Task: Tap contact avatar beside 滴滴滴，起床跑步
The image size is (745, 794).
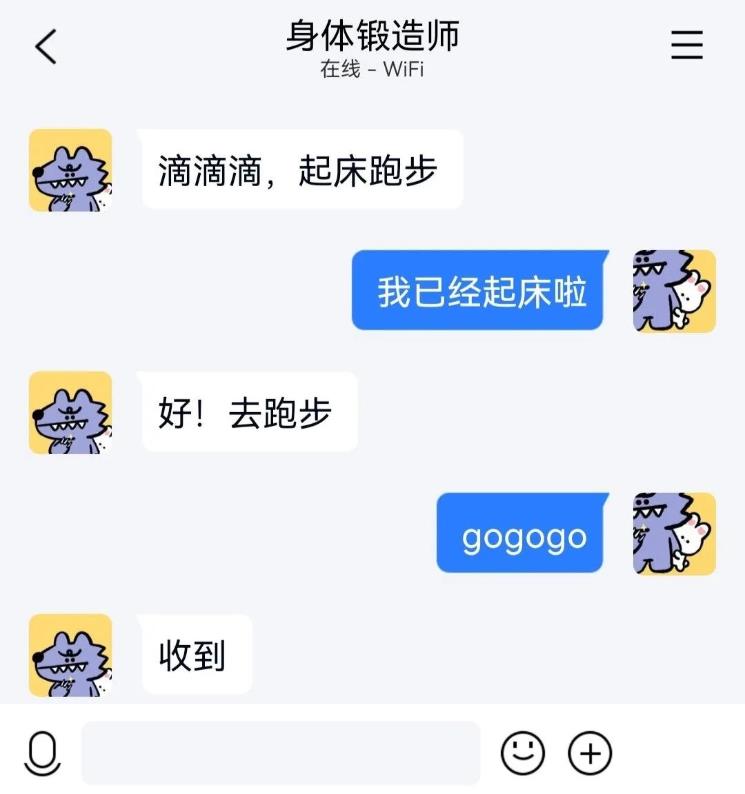Action: (x=70, y=170)
